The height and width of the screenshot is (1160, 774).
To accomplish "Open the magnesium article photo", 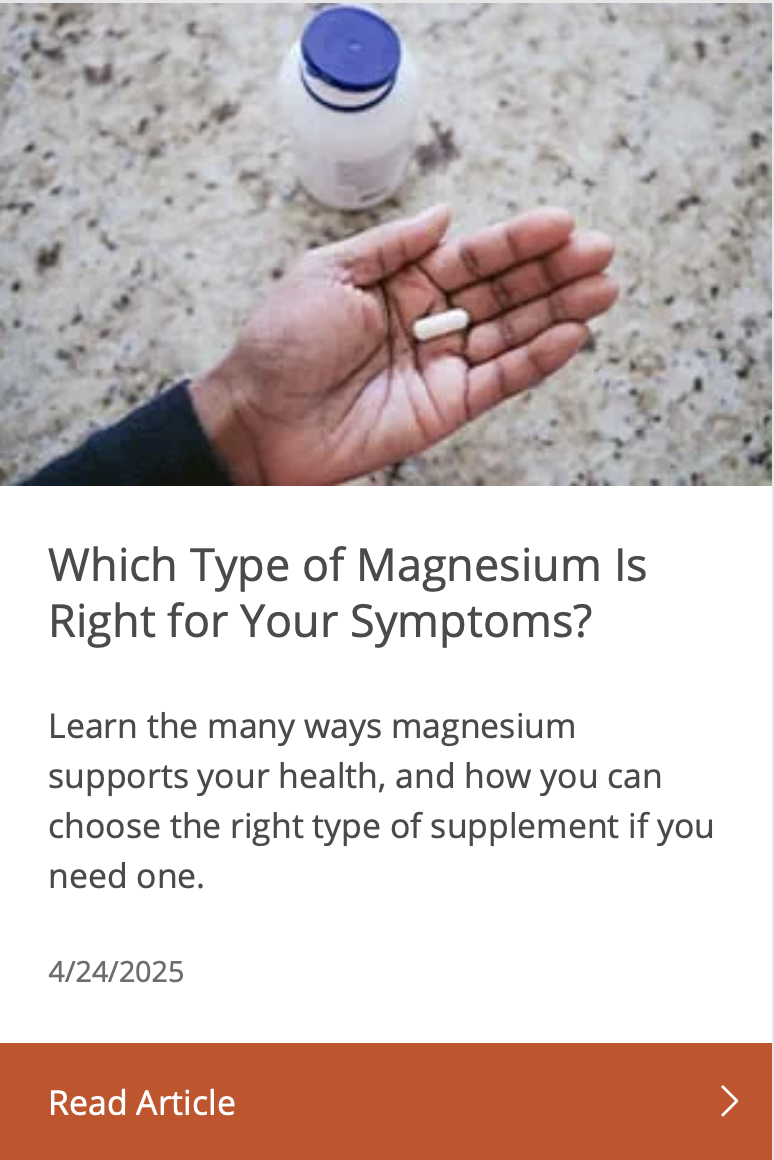I will point(386,244).
